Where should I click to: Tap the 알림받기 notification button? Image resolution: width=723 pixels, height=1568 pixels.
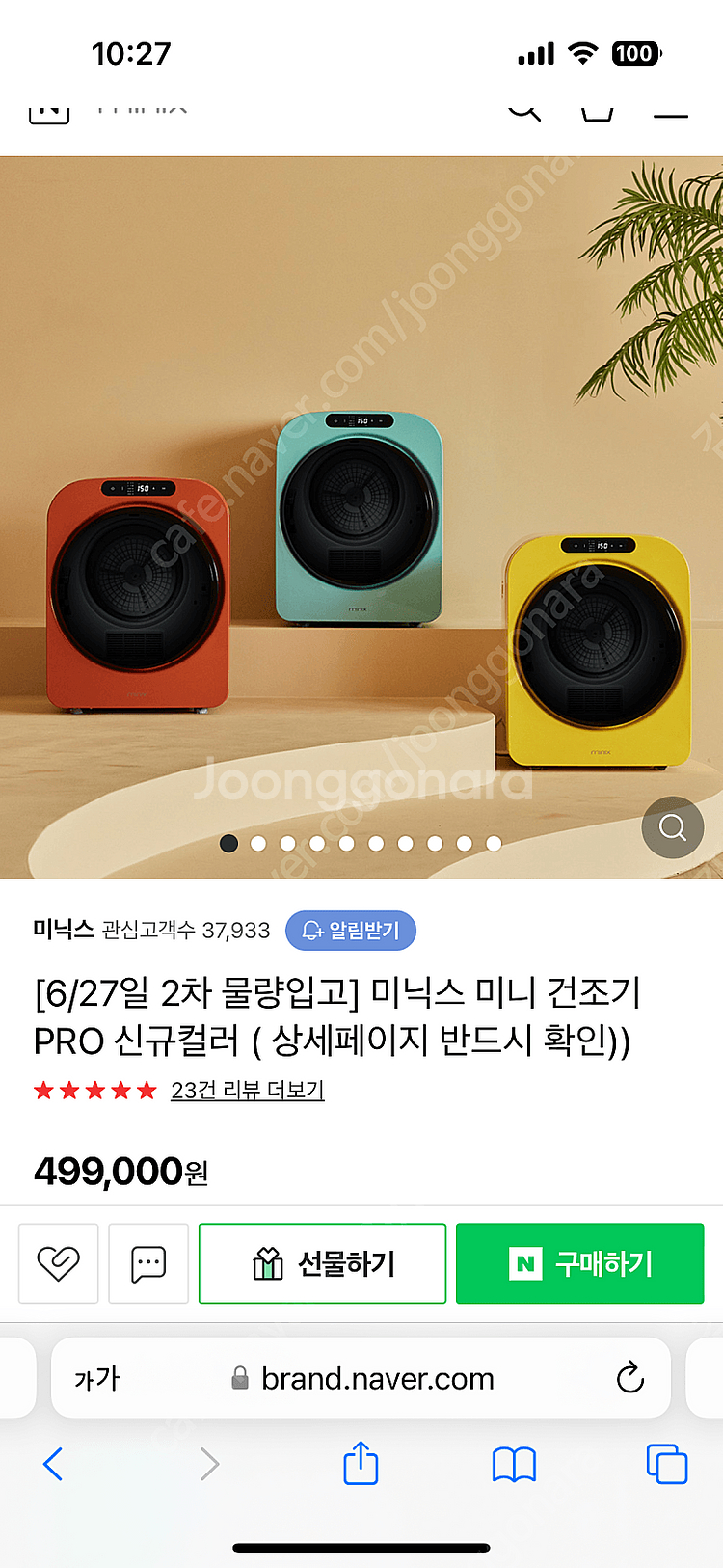pyautogui.click(x=351, y=931)
